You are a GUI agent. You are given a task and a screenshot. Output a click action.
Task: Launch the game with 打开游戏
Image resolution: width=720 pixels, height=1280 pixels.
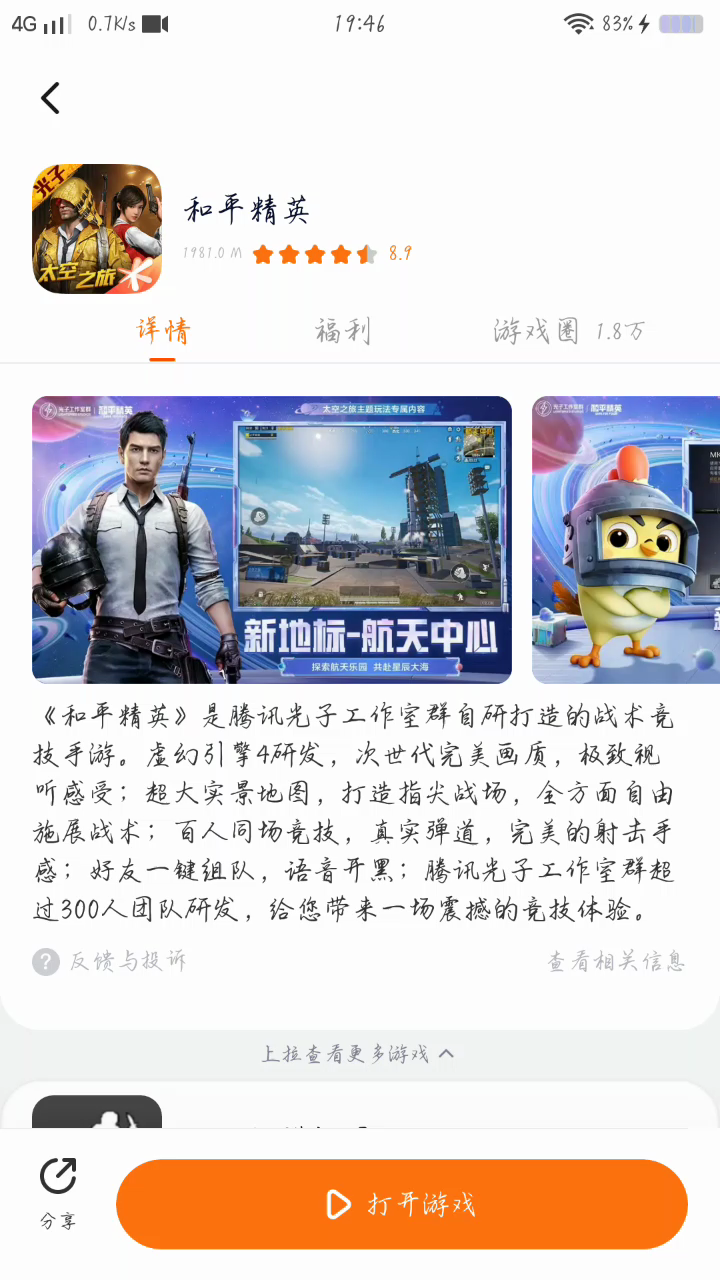(x=402, y=1204)
